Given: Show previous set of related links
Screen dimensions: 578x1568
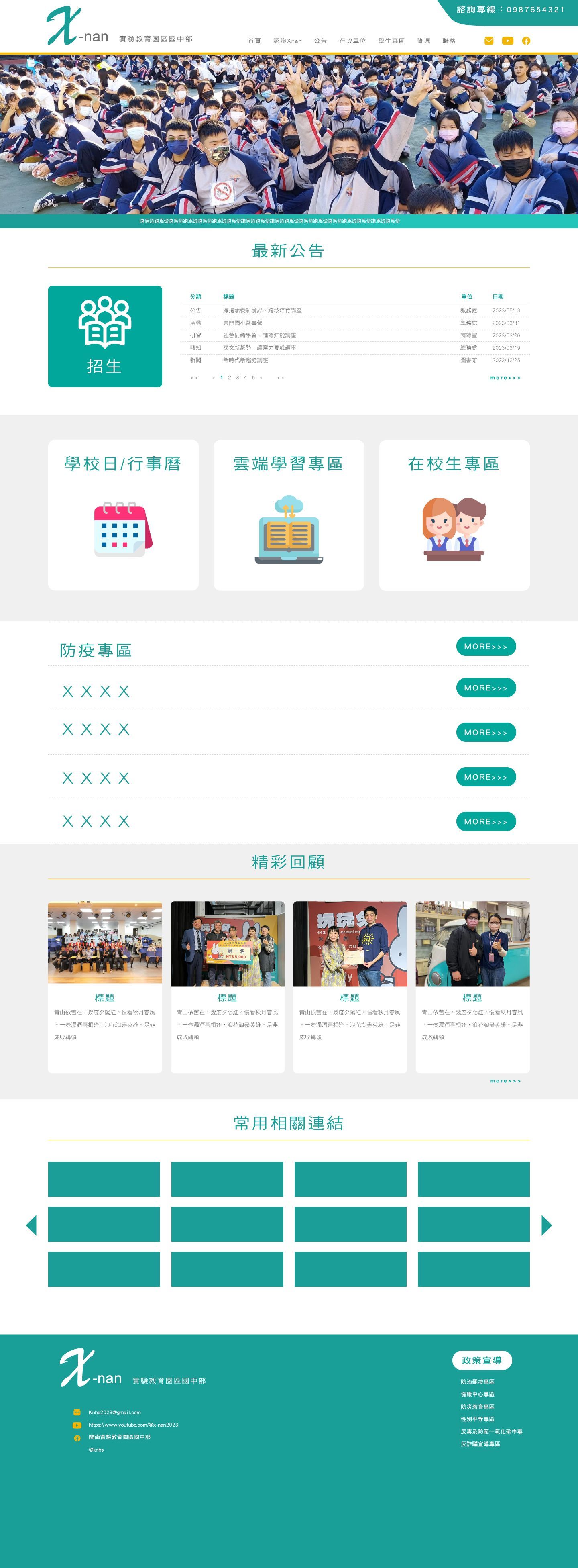Looking at the screenshot, I should click(x=32, y=1225).
